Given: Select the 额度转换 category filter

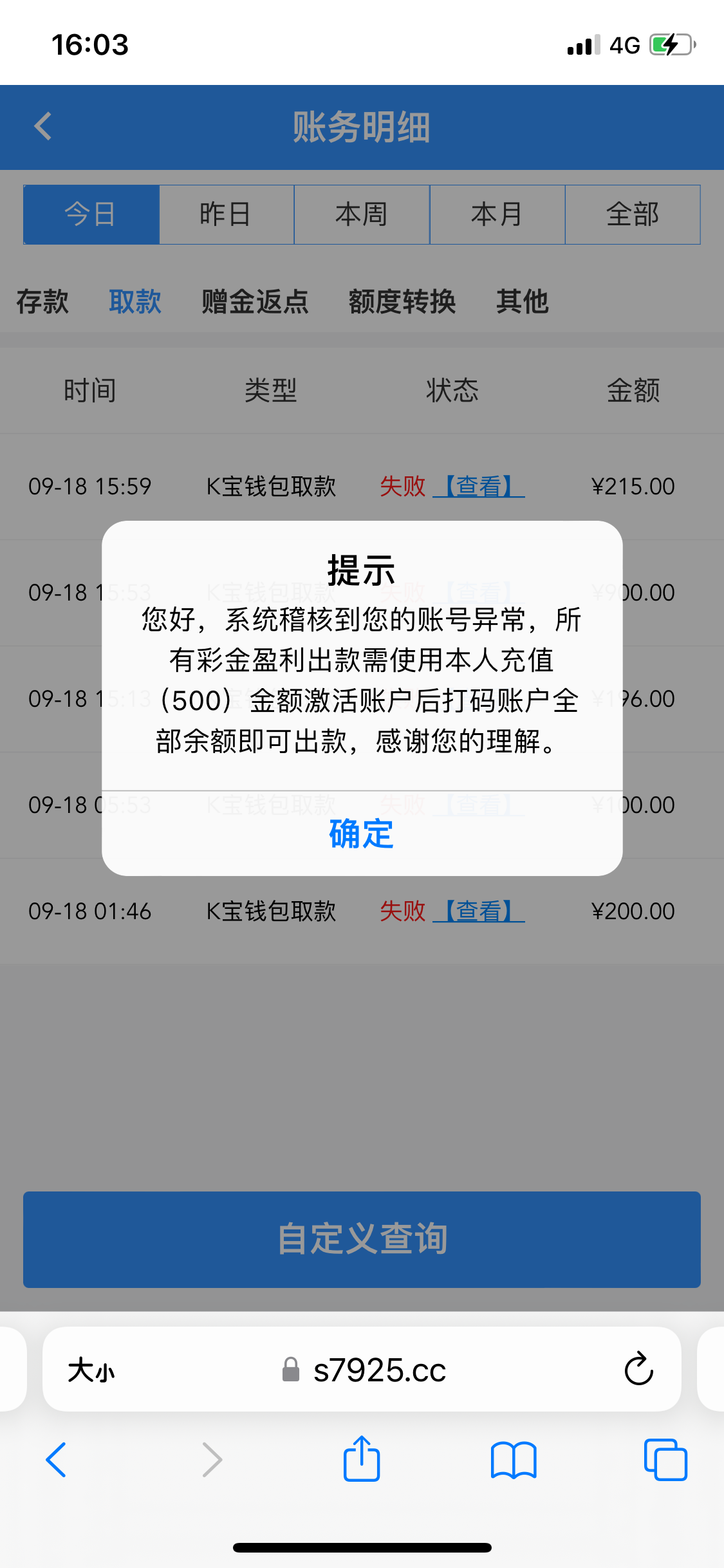Looking at the screenshot, I should pyautogui.click(x=402, y=301).
